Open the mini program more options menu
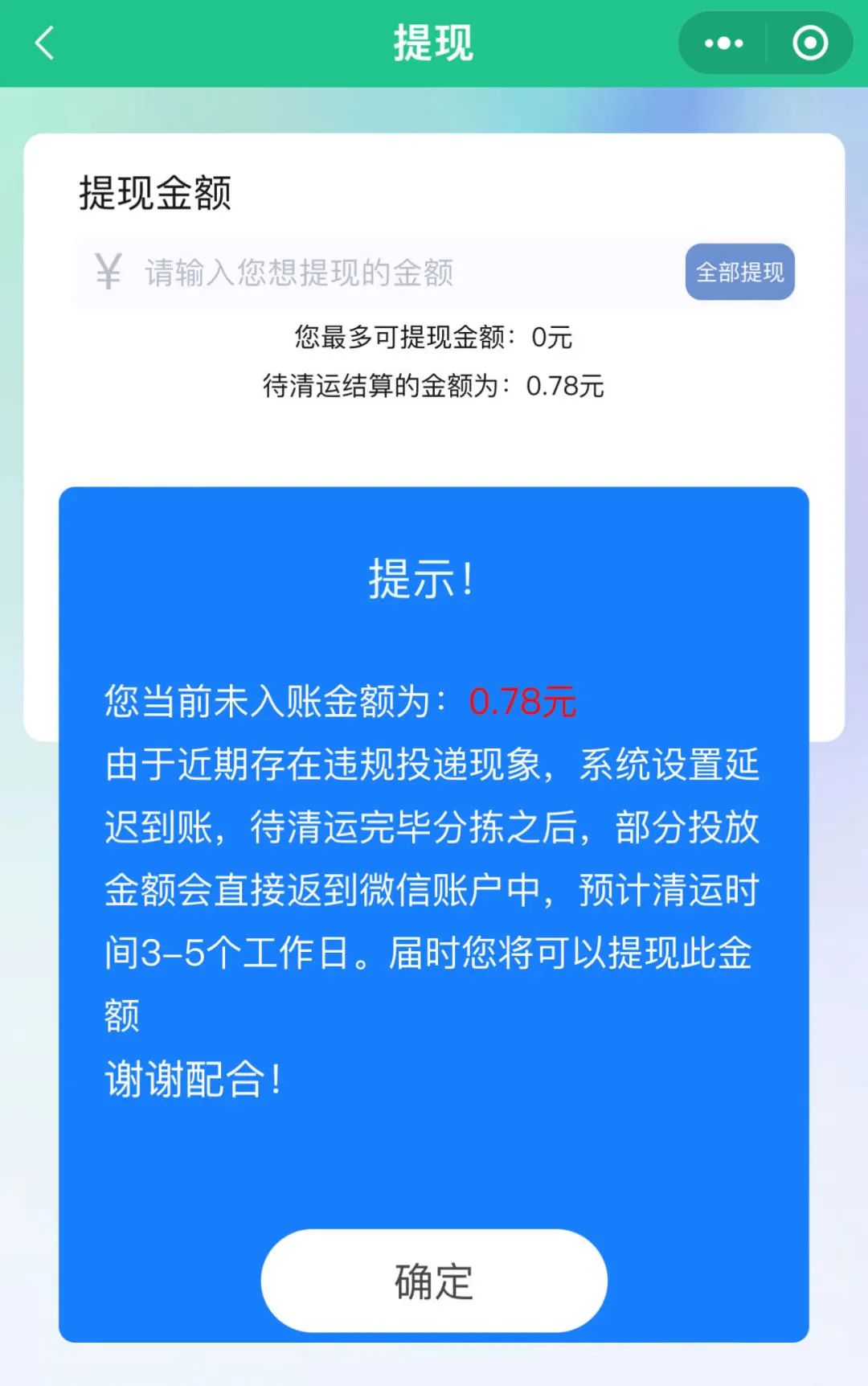The height and width of the screenshot is (1386, 868). (x=723, y=43)
